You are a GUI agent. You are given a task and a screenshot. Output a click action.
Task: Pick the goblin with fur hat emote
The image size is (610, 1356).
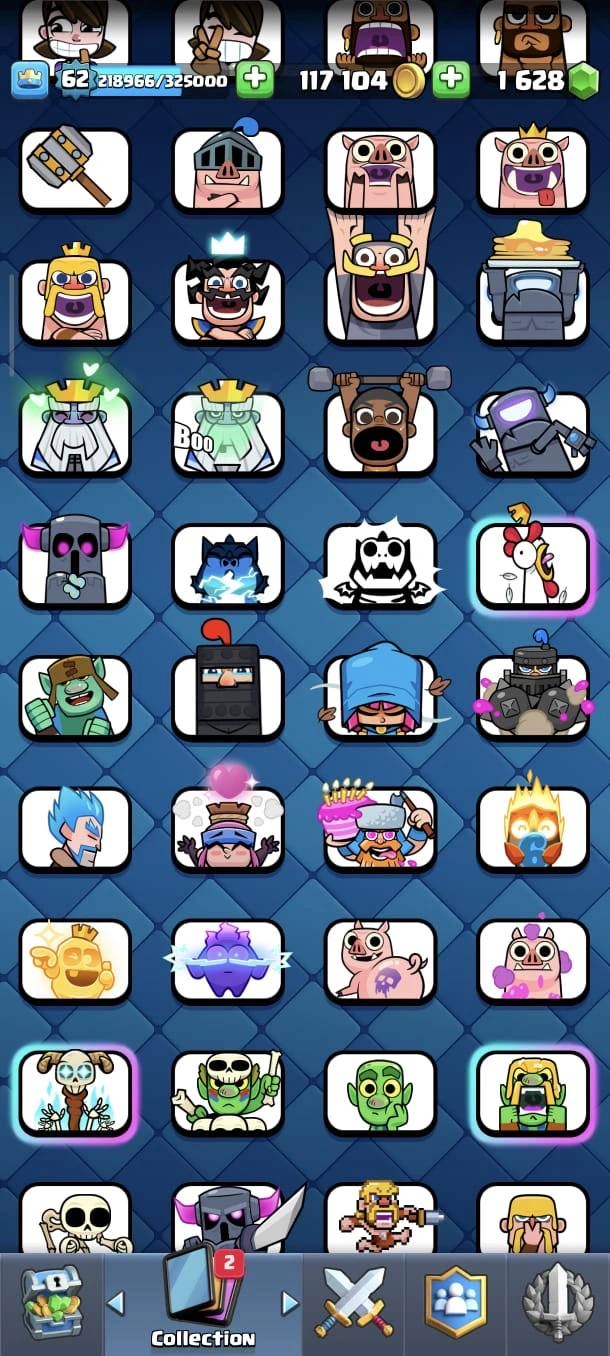click(75, 697)
